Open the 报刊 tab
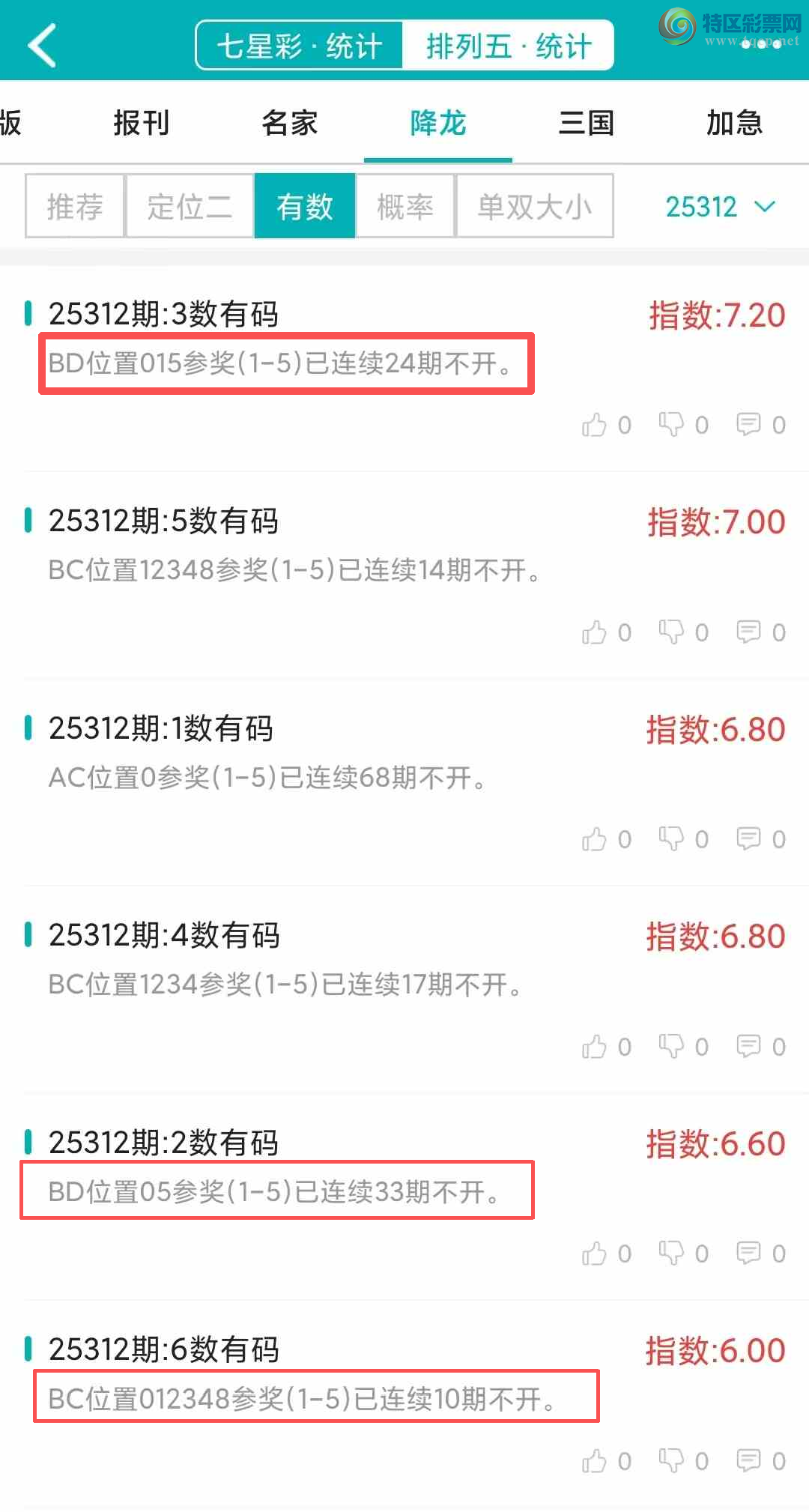809x1512 pixels. click(x=141, y=123)
